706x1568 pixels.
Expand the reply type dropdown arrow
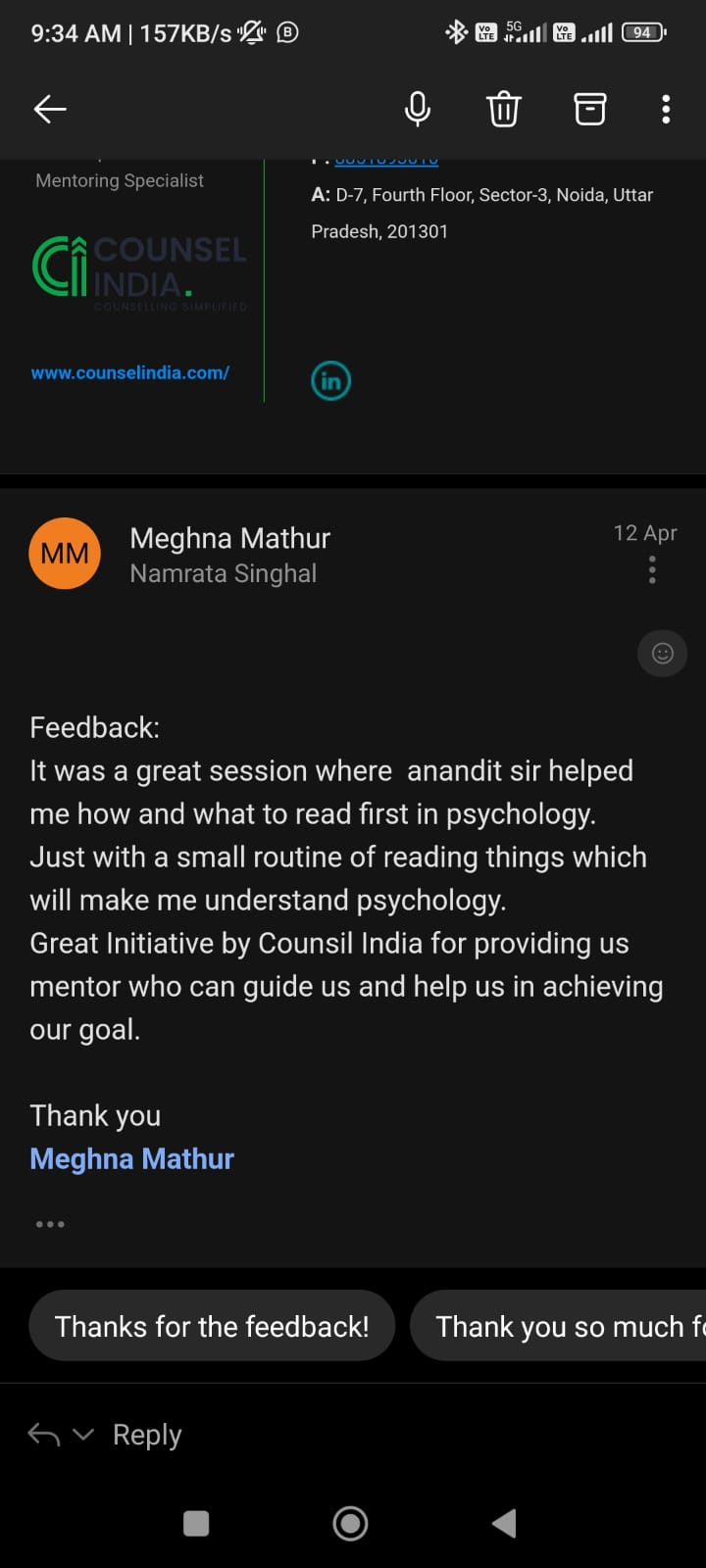[x=83, y=1435]
